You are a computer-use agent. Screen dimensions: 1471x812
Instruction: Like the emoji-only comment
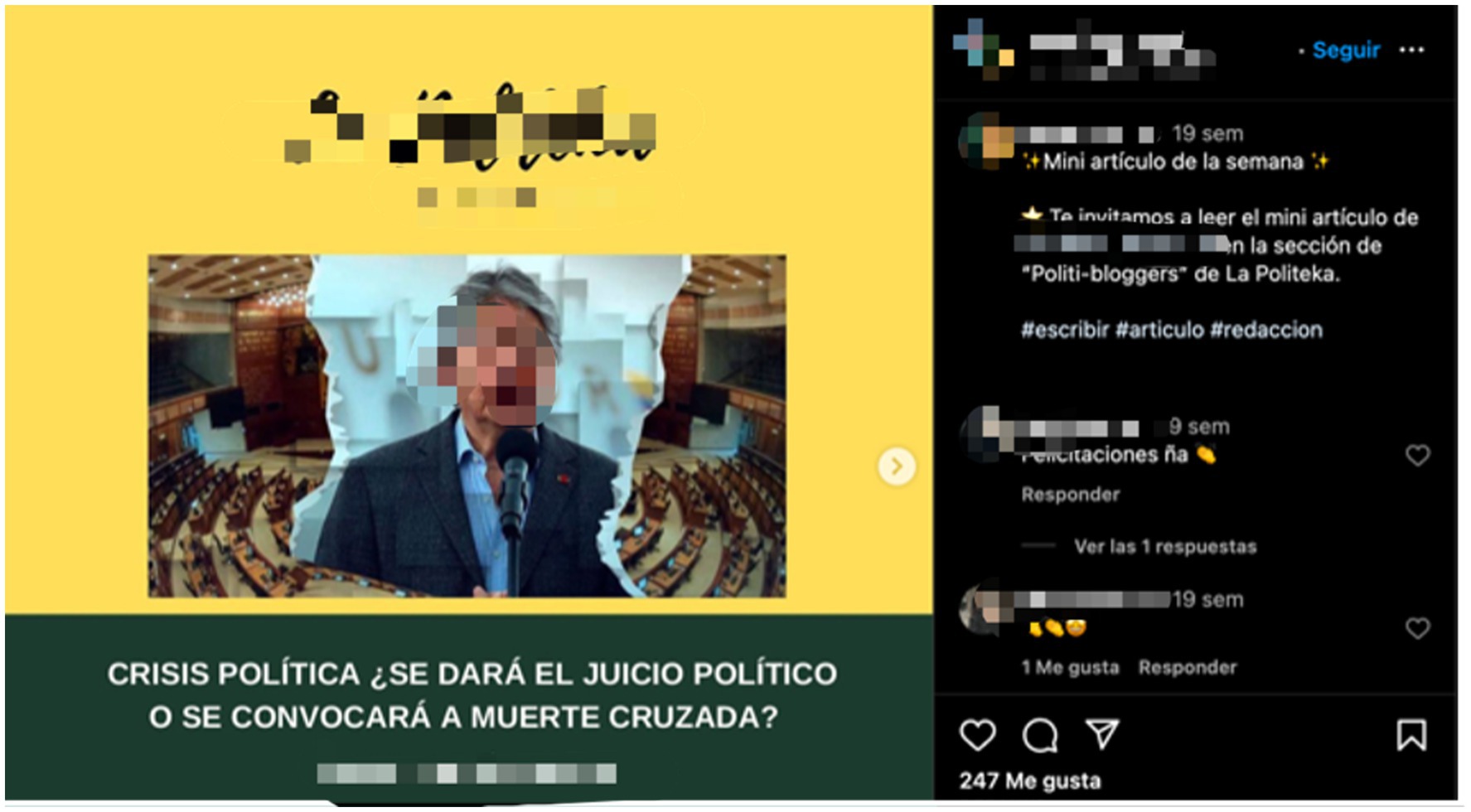[x=1417, y=629]
